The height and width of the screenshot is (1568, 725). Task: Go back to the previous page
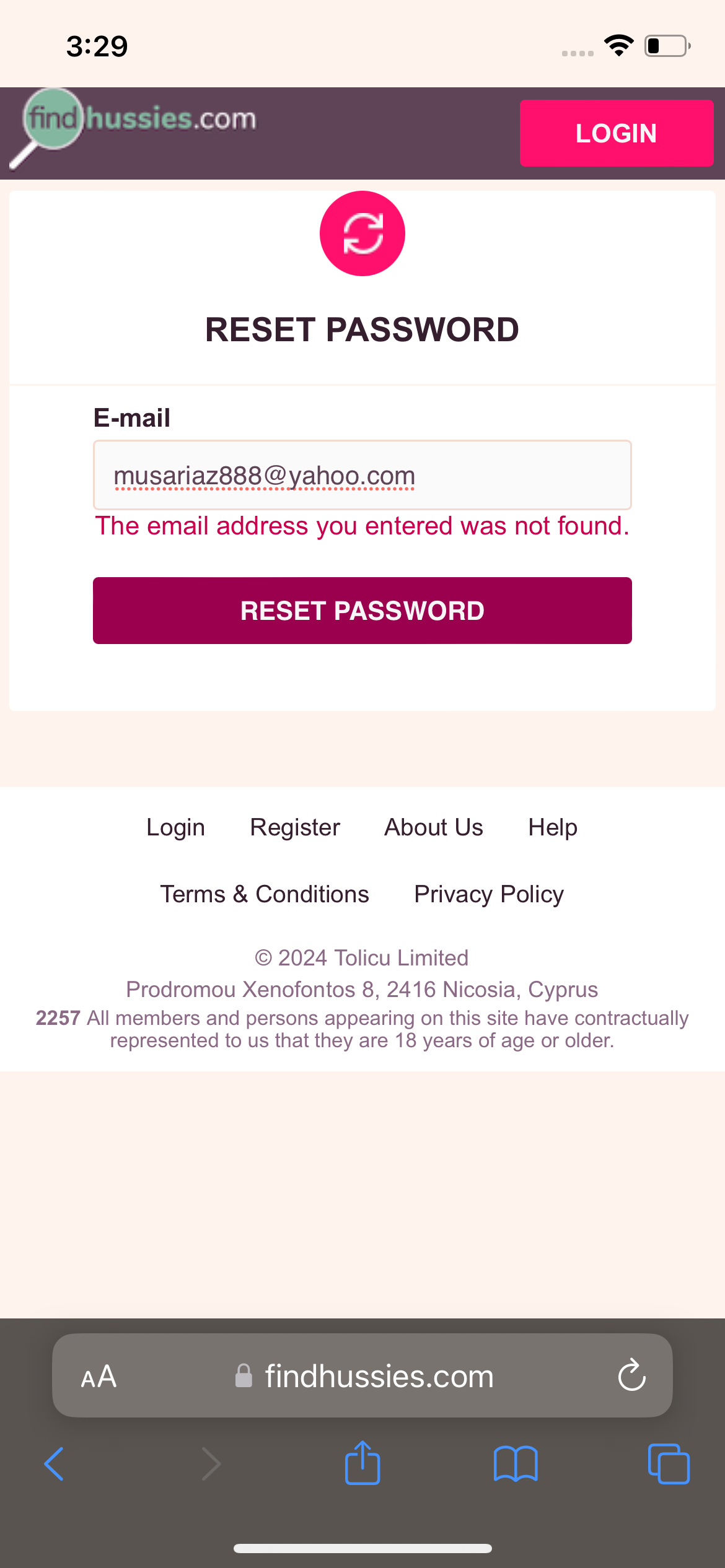pyautogui.click(x=55, y=1464)
